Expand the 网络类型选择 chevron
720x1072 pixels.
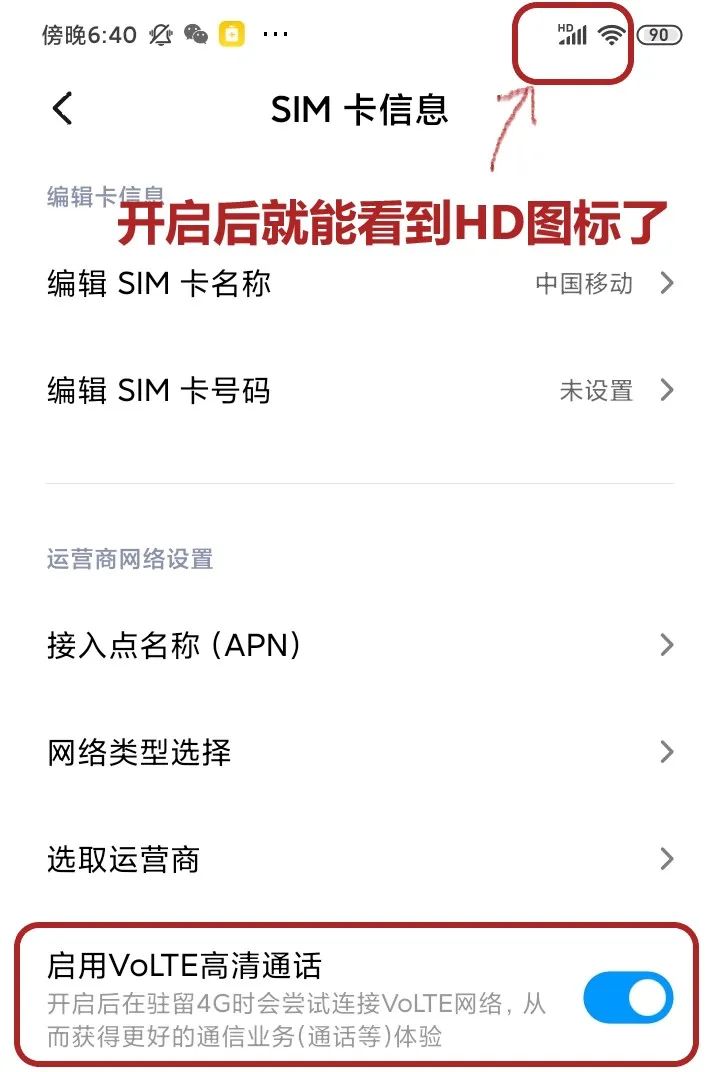[666, 751]
